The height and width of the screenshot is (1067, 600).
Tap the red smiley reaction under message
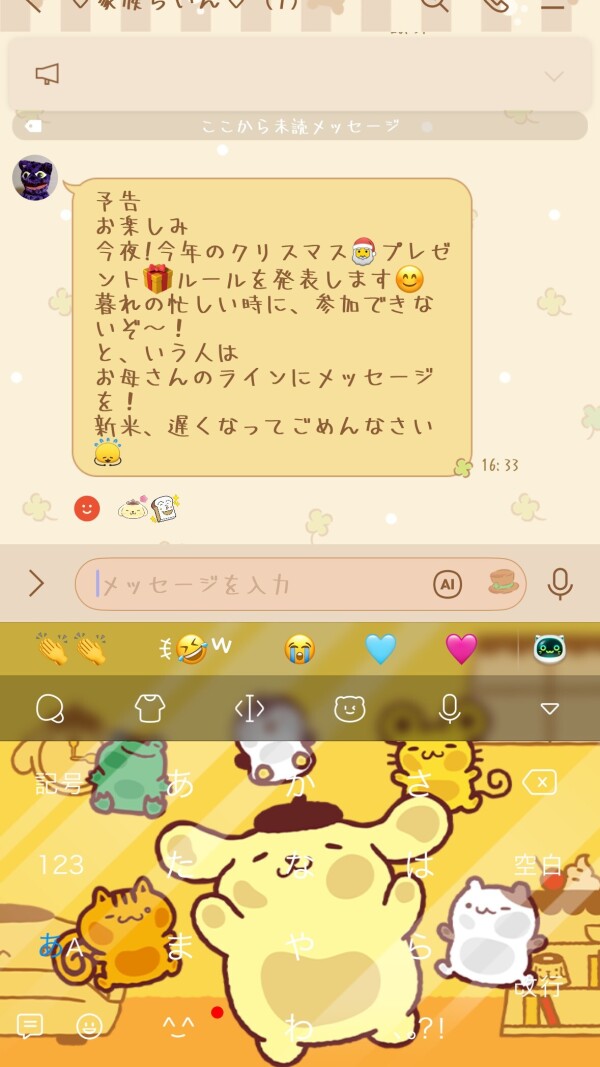(87, 509)
